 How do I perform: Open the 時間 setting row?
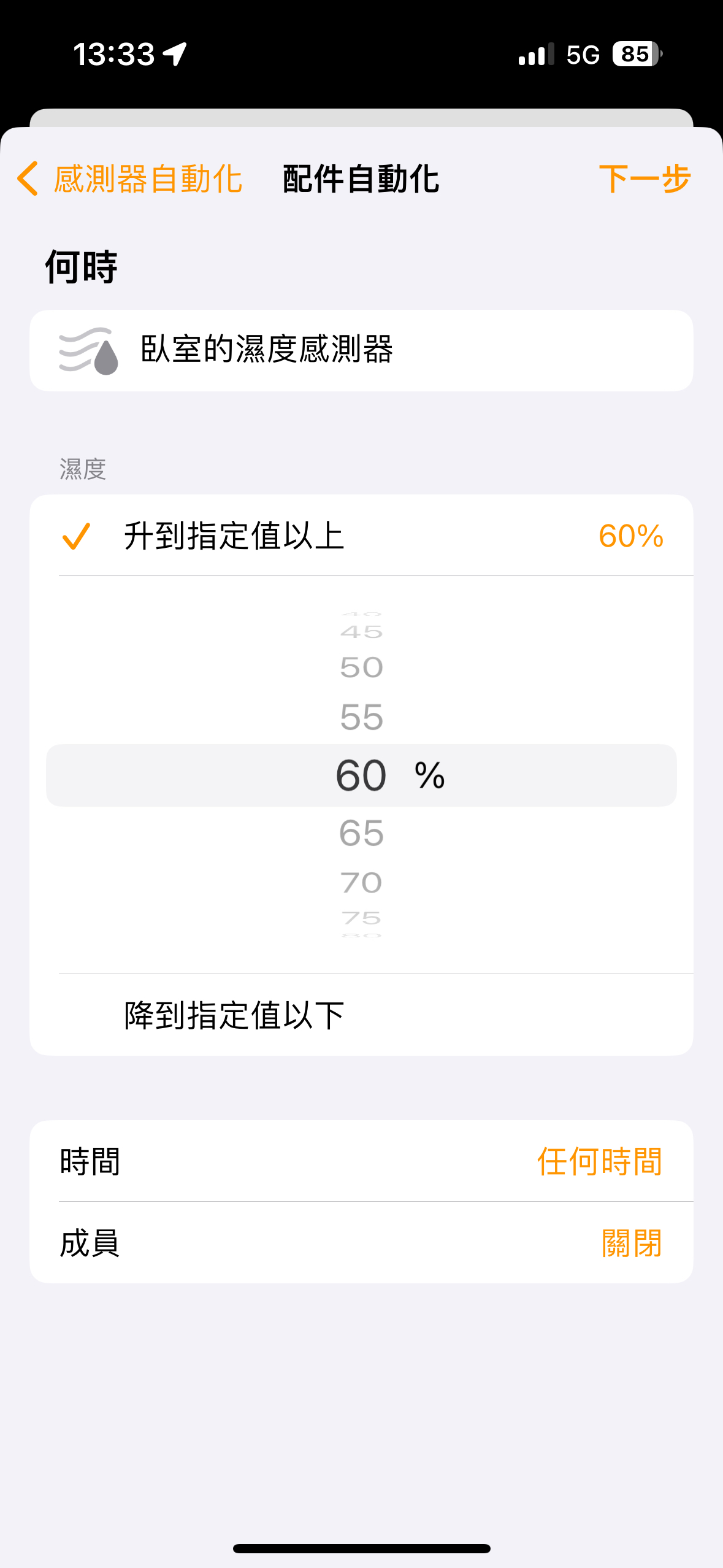361,1161
